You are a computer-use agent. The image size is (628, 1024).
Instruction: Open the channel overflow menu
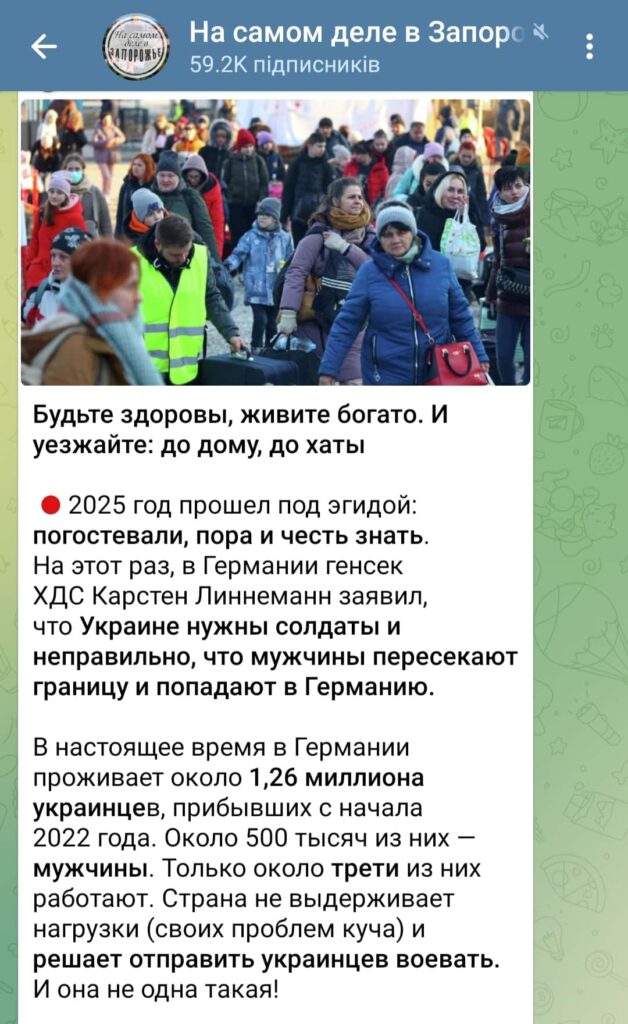tap(589, 46)
